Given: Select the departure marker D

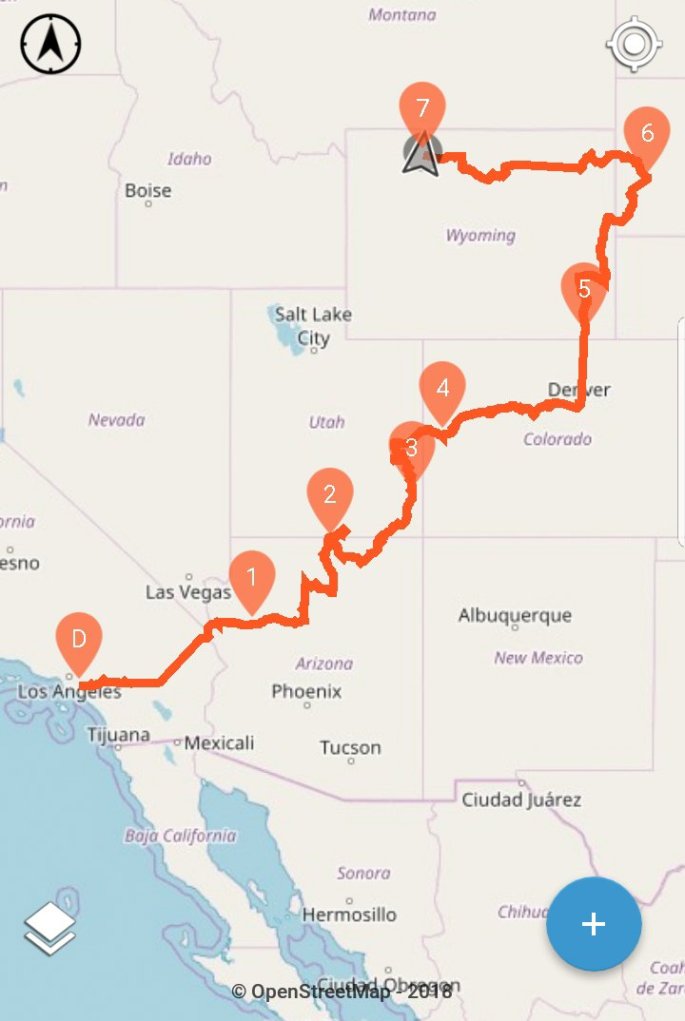Looking at the screenshot, I should (x=79, y=638).
